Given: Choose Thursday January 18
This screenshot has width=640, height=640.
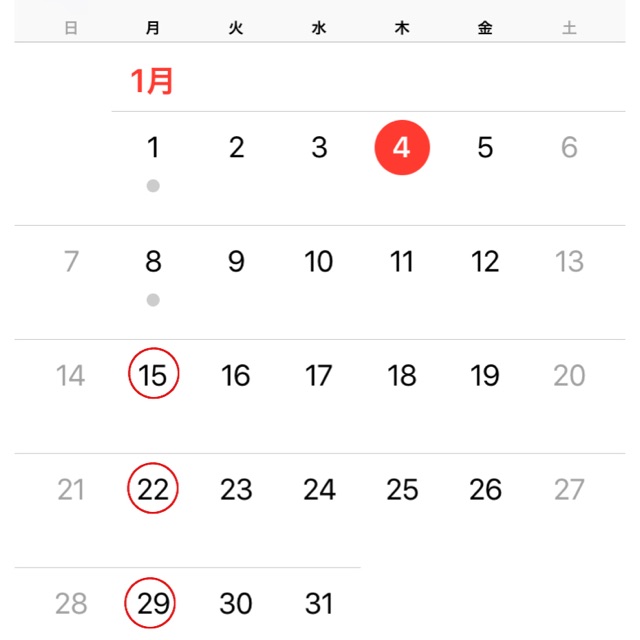Looking at the screenshot, I should click(402, 376).
